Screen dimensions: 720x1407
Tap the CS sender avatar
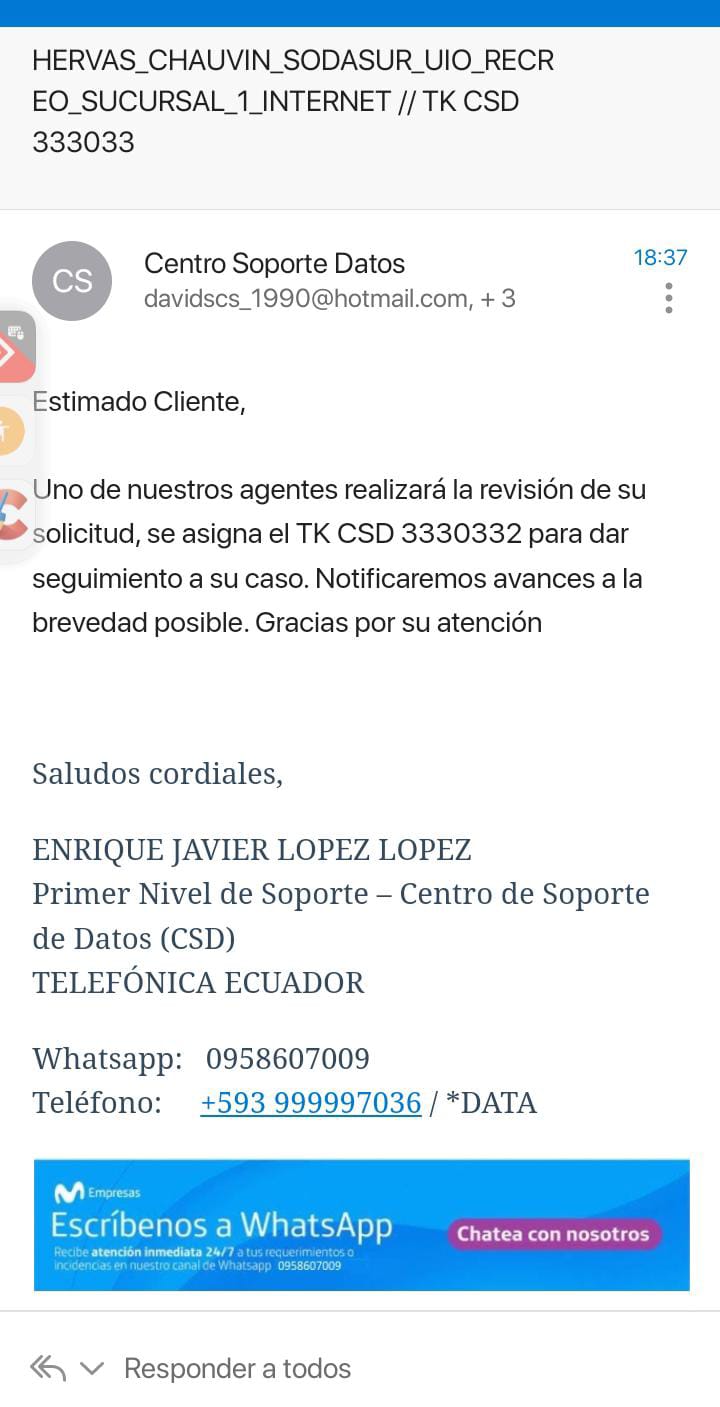coord(72,281)
